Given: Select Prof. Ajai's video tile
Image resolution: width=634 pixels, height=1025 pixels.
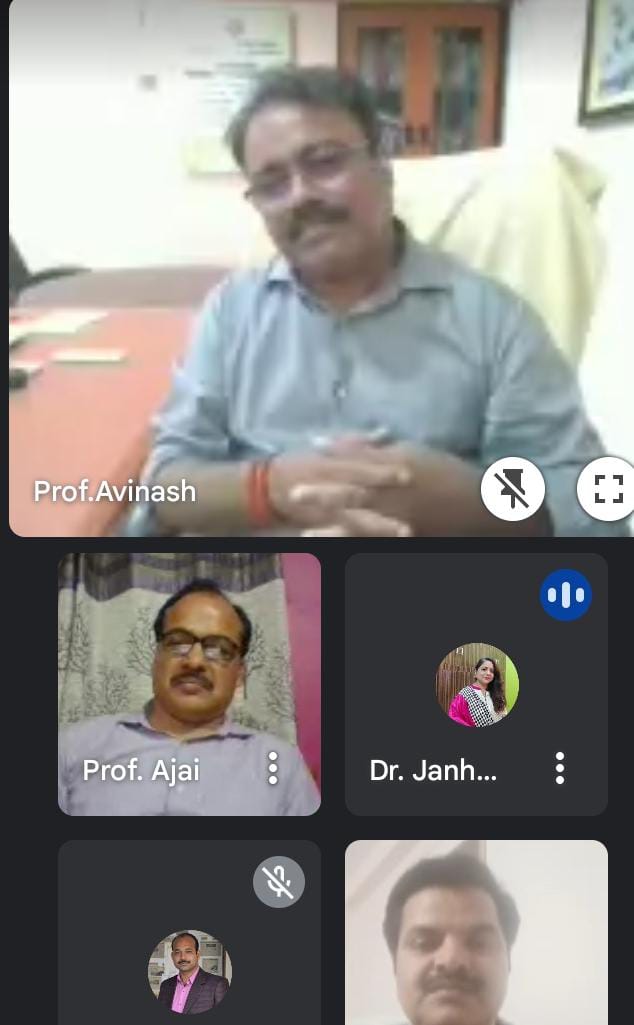Looking at the screenshot, I should (190, 684).
